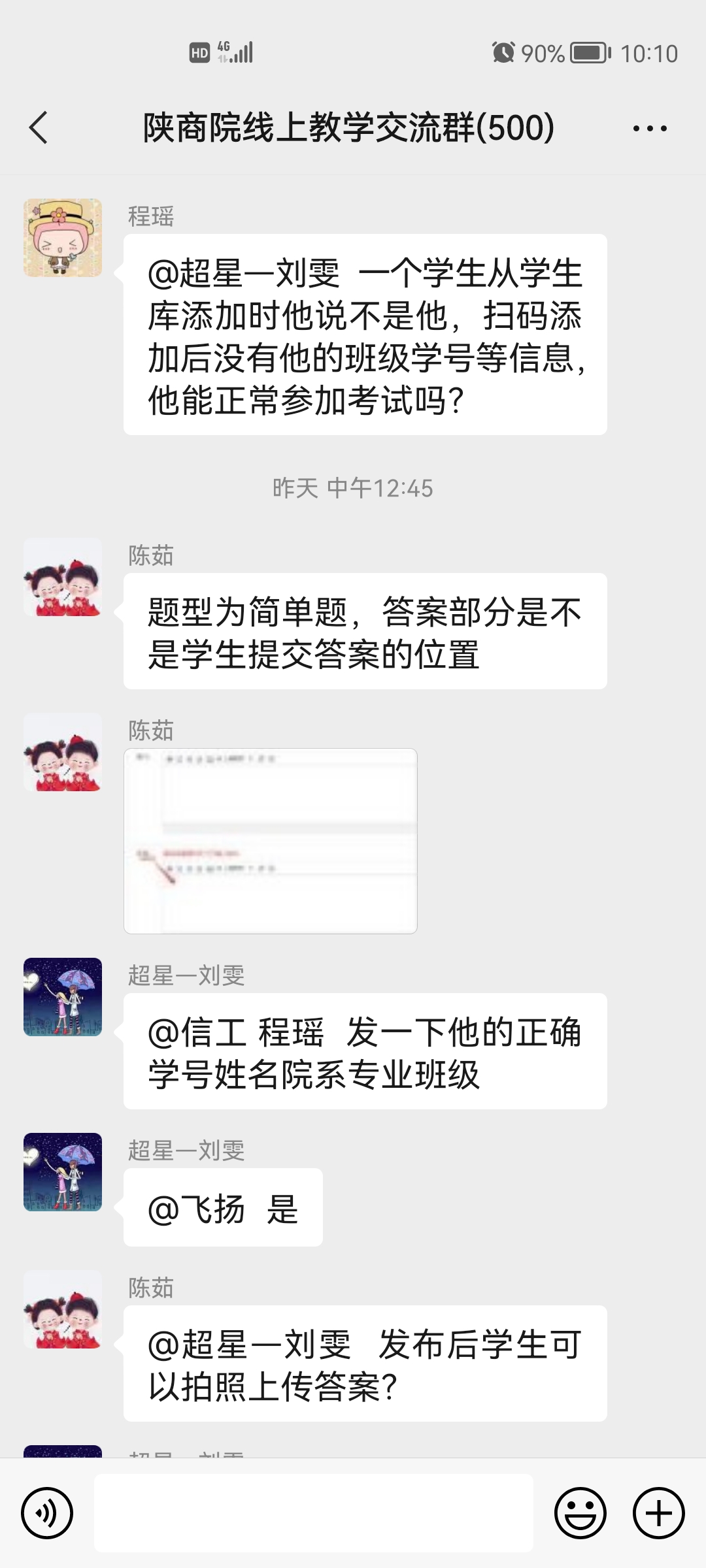Switch to voice message input
The height and width of the screenshot is (1568, 706).
[x=46, y=1512]
